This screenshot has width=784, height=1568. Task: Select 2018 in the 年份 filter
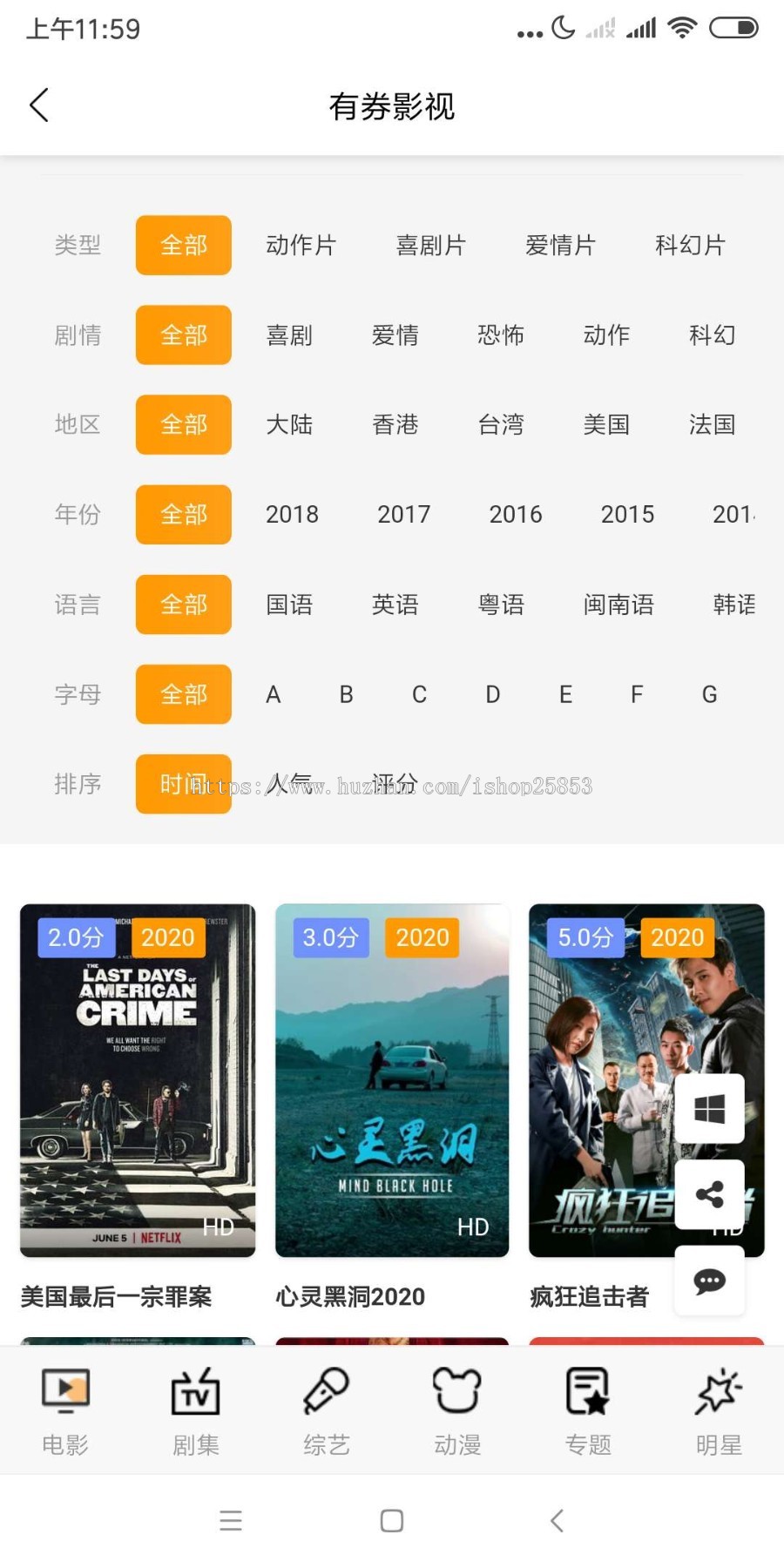click(x=292, y=514)
